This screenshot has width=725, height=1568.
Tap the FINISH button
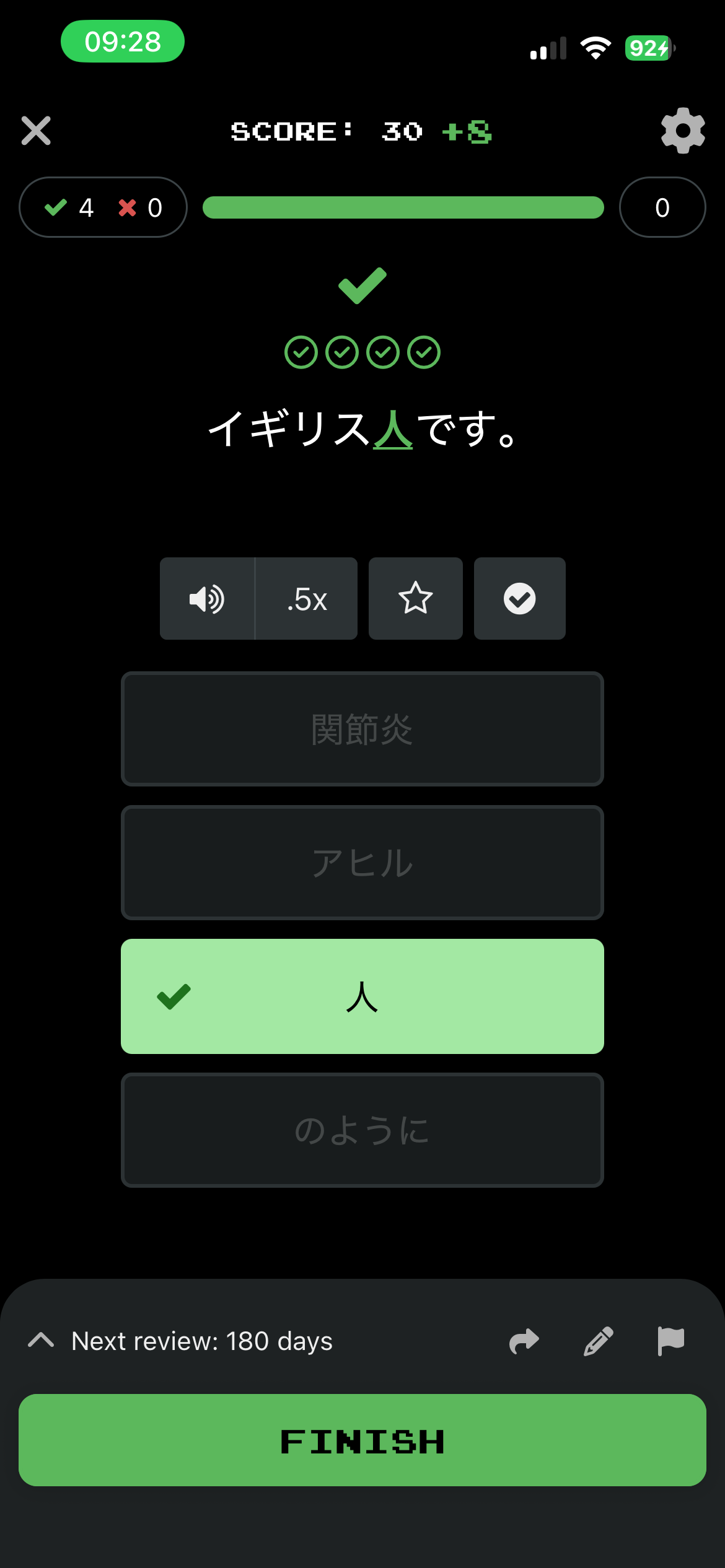tap(362, 1440)
